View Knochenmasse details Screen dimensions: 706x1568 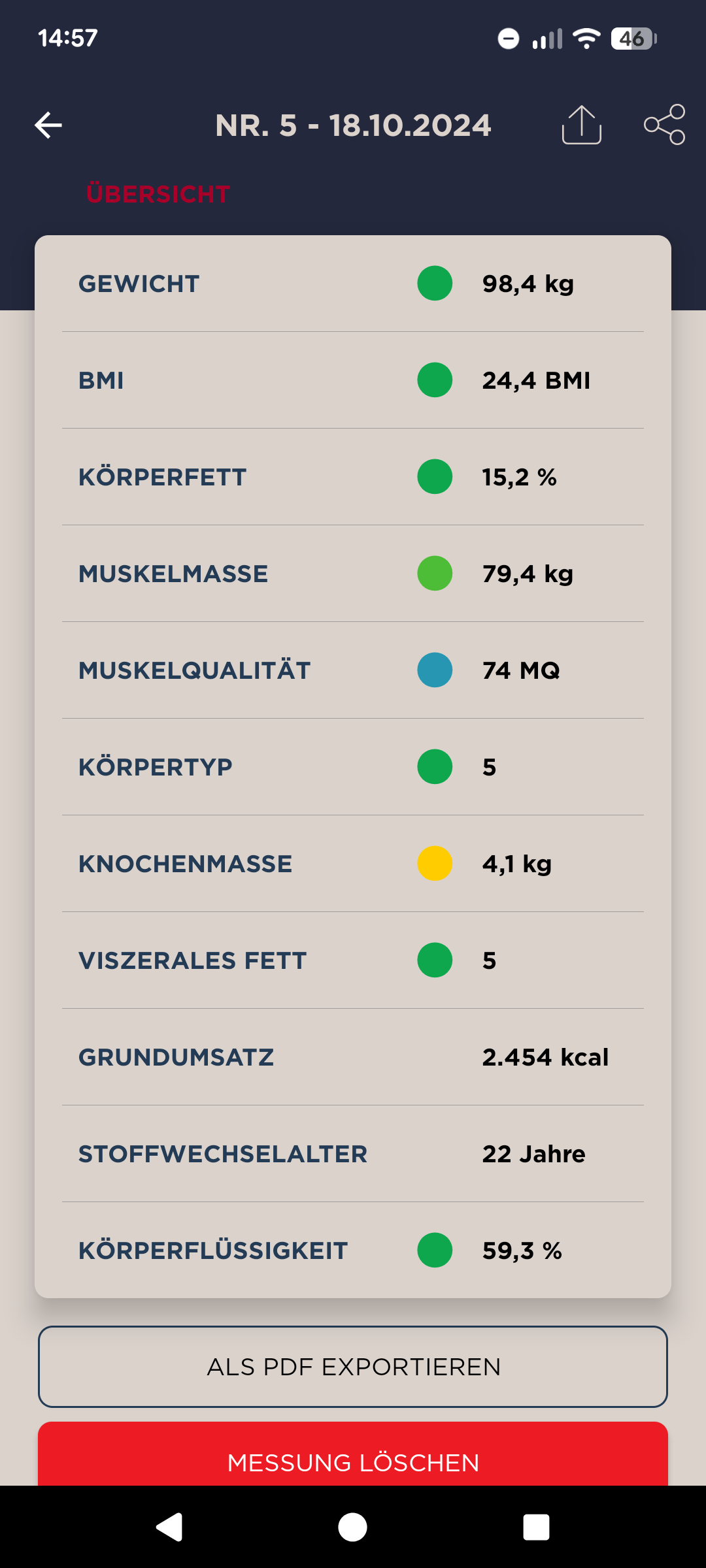[353, 864]
